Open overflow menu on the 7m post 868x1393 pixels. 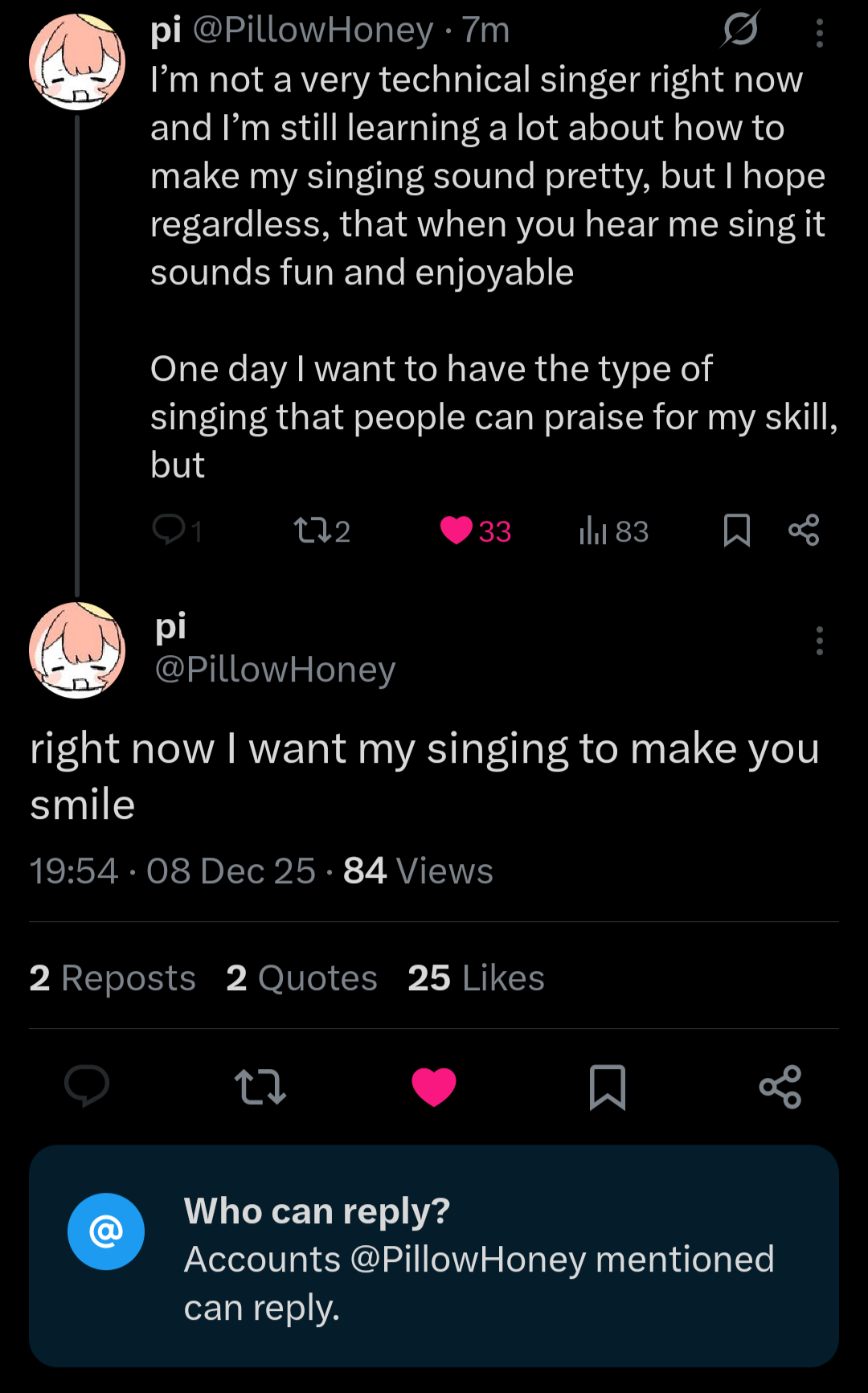click(819, 33)
